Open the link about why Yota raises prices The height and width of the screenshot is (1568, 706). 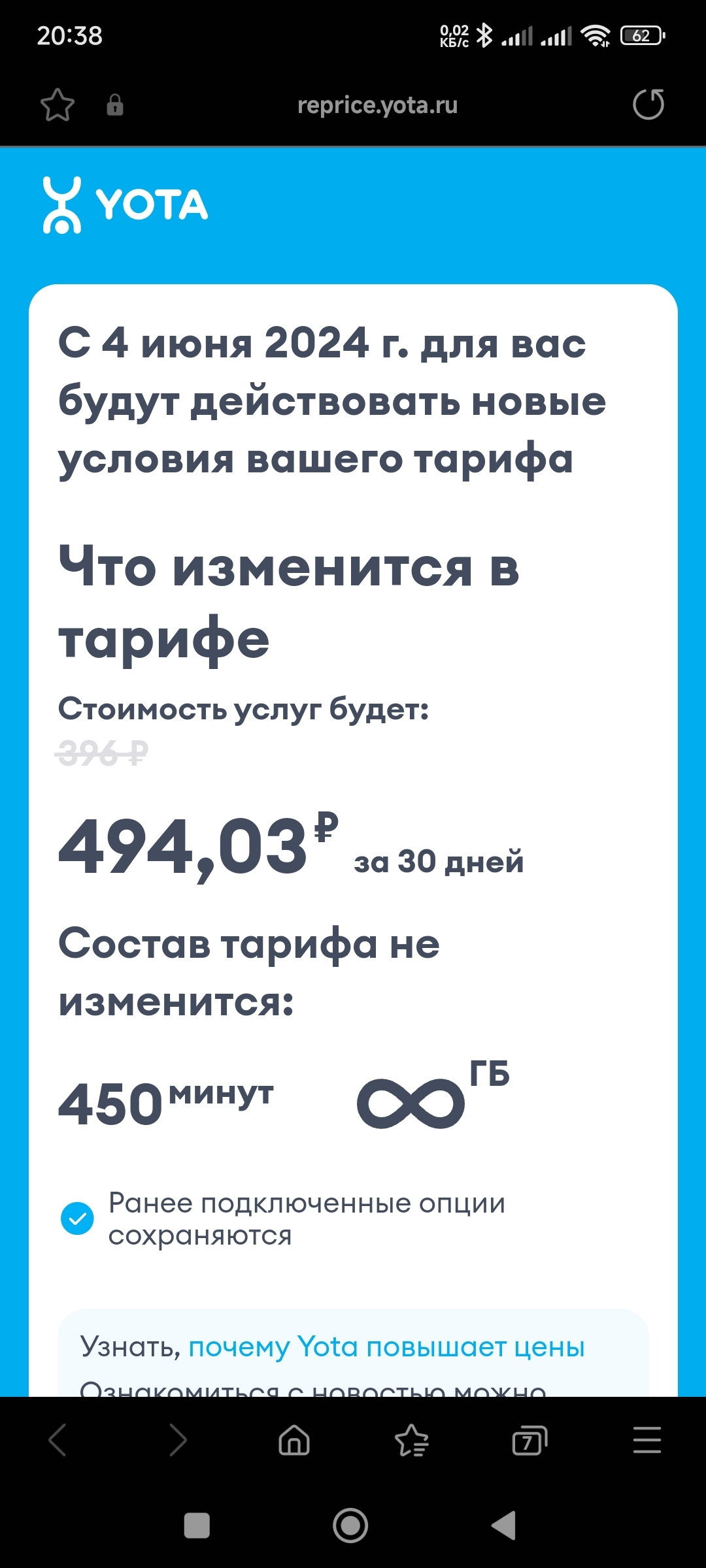click(x=386, y=1347)
